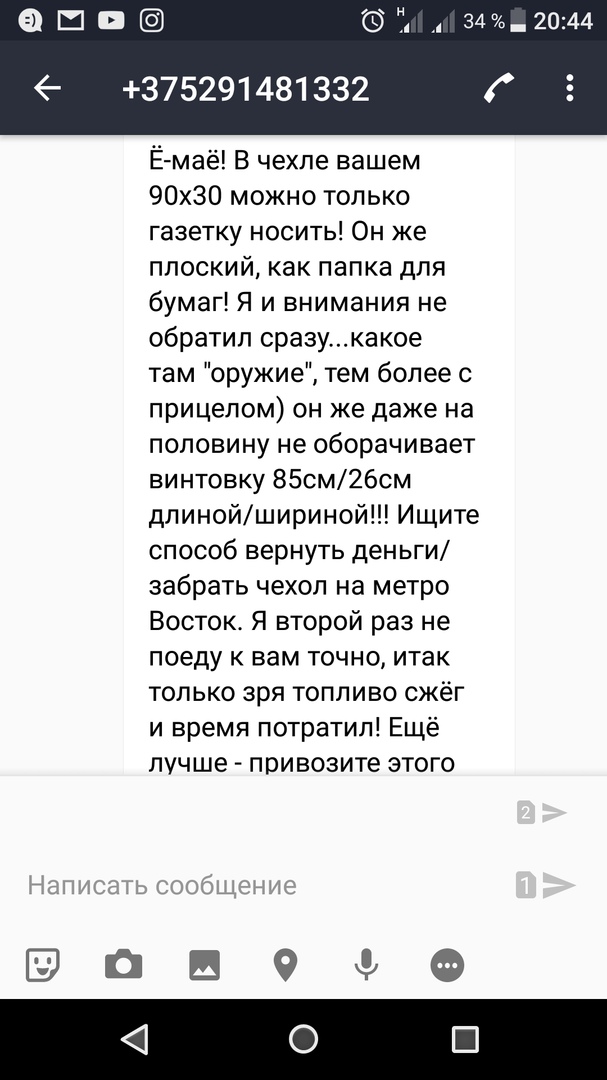
Task: Tap the system home button
Action: 303,1039
